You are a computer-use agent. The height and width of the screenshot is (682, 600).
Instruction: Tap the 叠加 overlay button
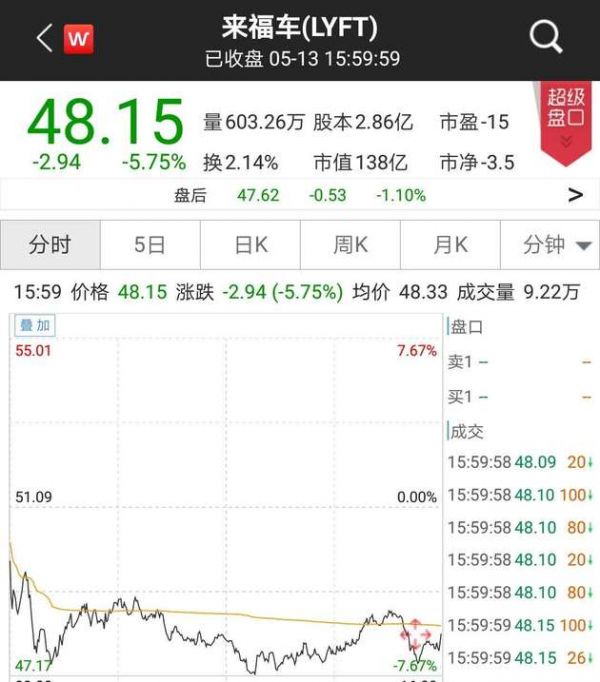click(x=35, y=325)
